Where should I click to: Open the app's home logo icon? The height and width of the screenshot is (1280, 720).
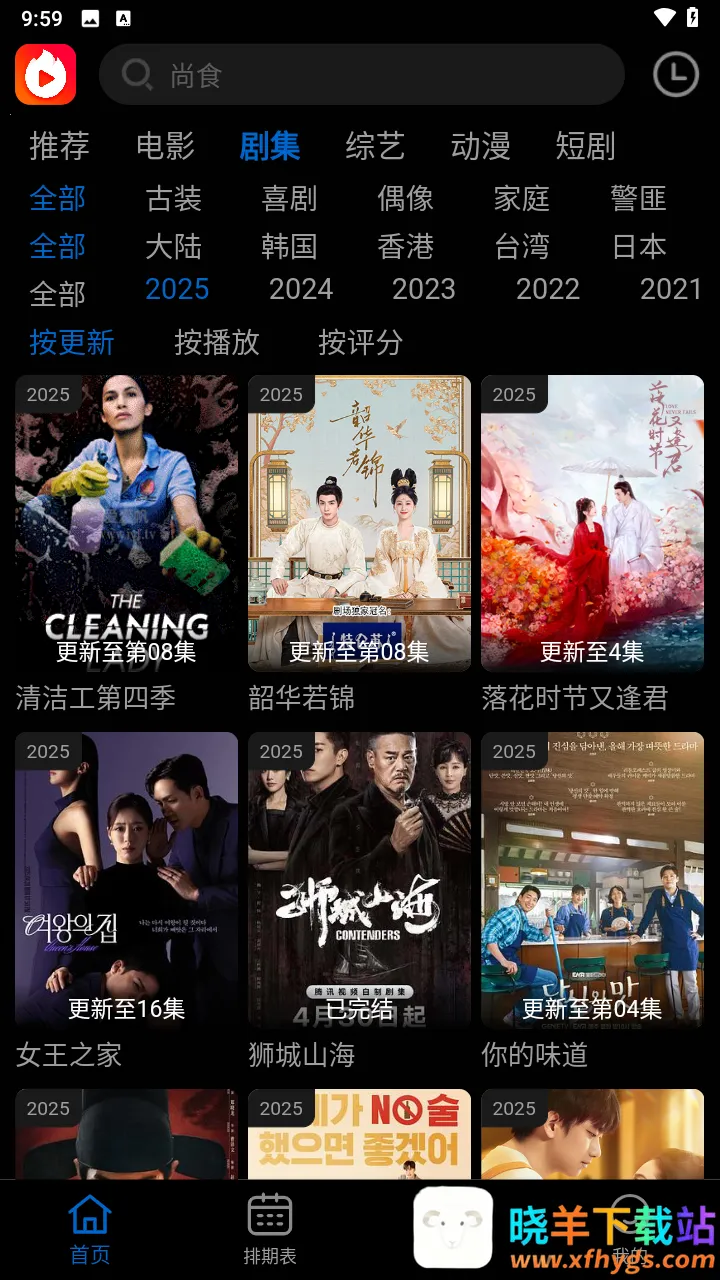(x=45, y=75)
